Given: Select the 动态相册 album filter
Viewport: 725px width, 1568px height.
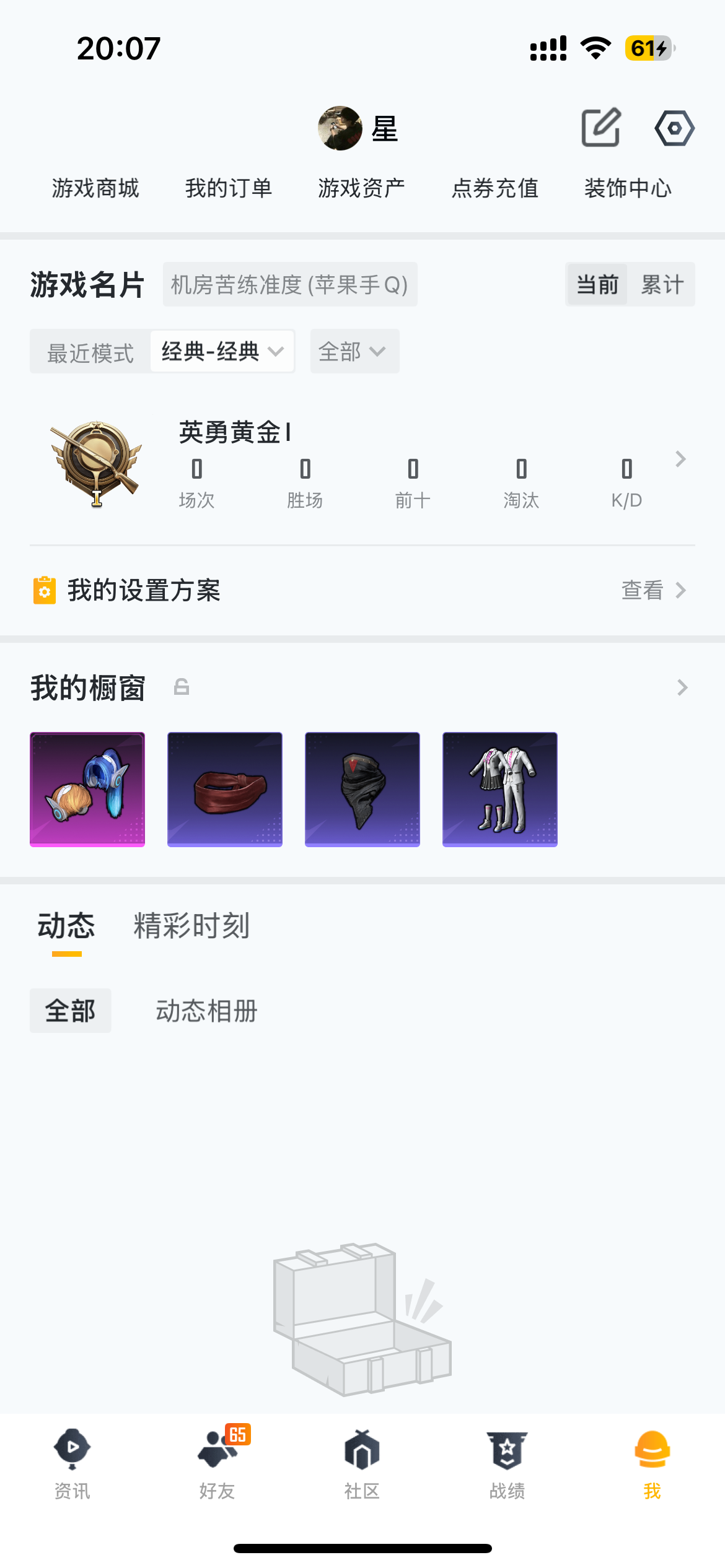Looking at the screenshot, I should 206,1011.
